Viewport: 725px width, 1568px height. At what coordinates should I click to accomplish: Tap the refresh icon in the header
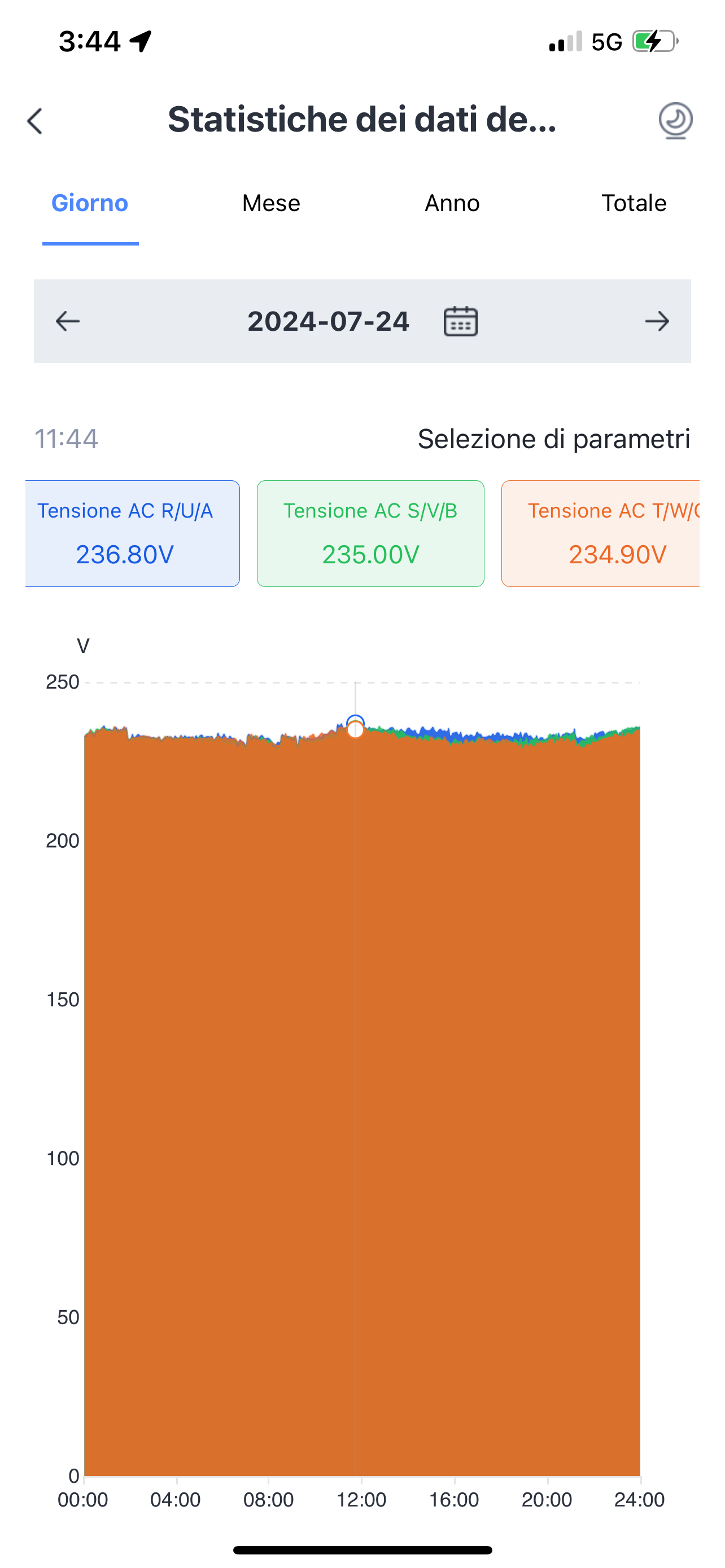pyautogui.click(x=675, y=120)
